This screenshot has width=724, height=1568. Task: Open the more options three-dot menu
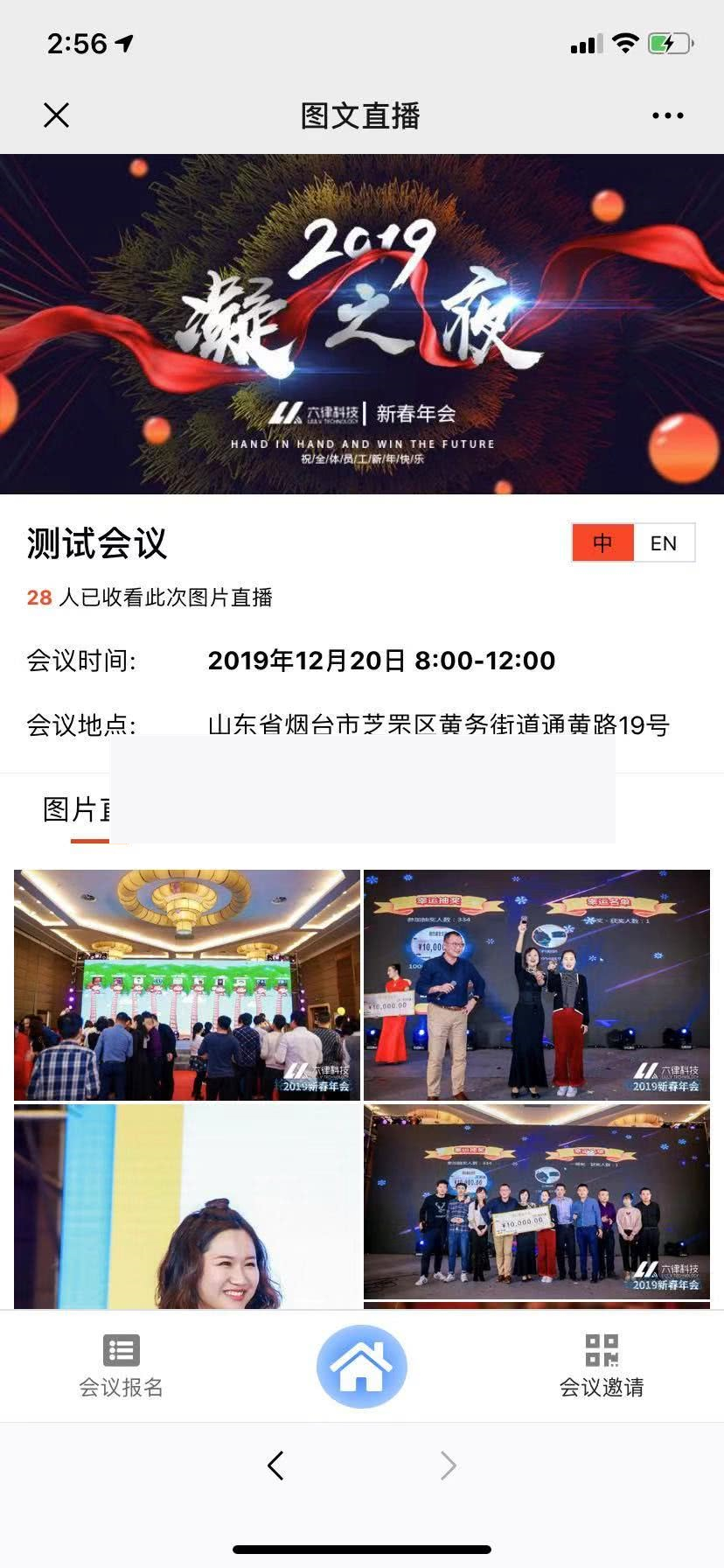pos(668,115)
